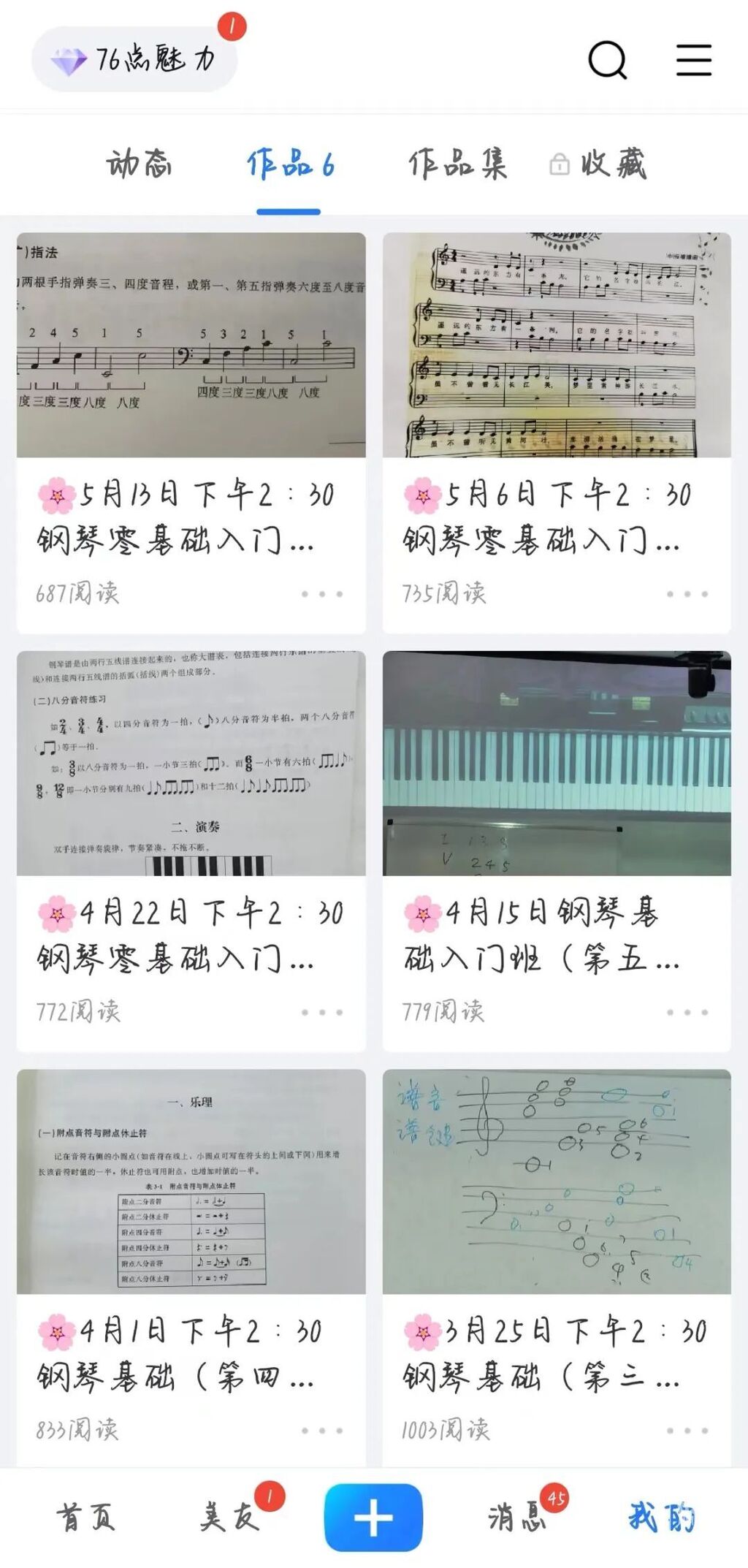The width and height of the screenshot is (748, 1568).
Task: Open more options for the 687阅读 post
Action: [x=321, y=594]
